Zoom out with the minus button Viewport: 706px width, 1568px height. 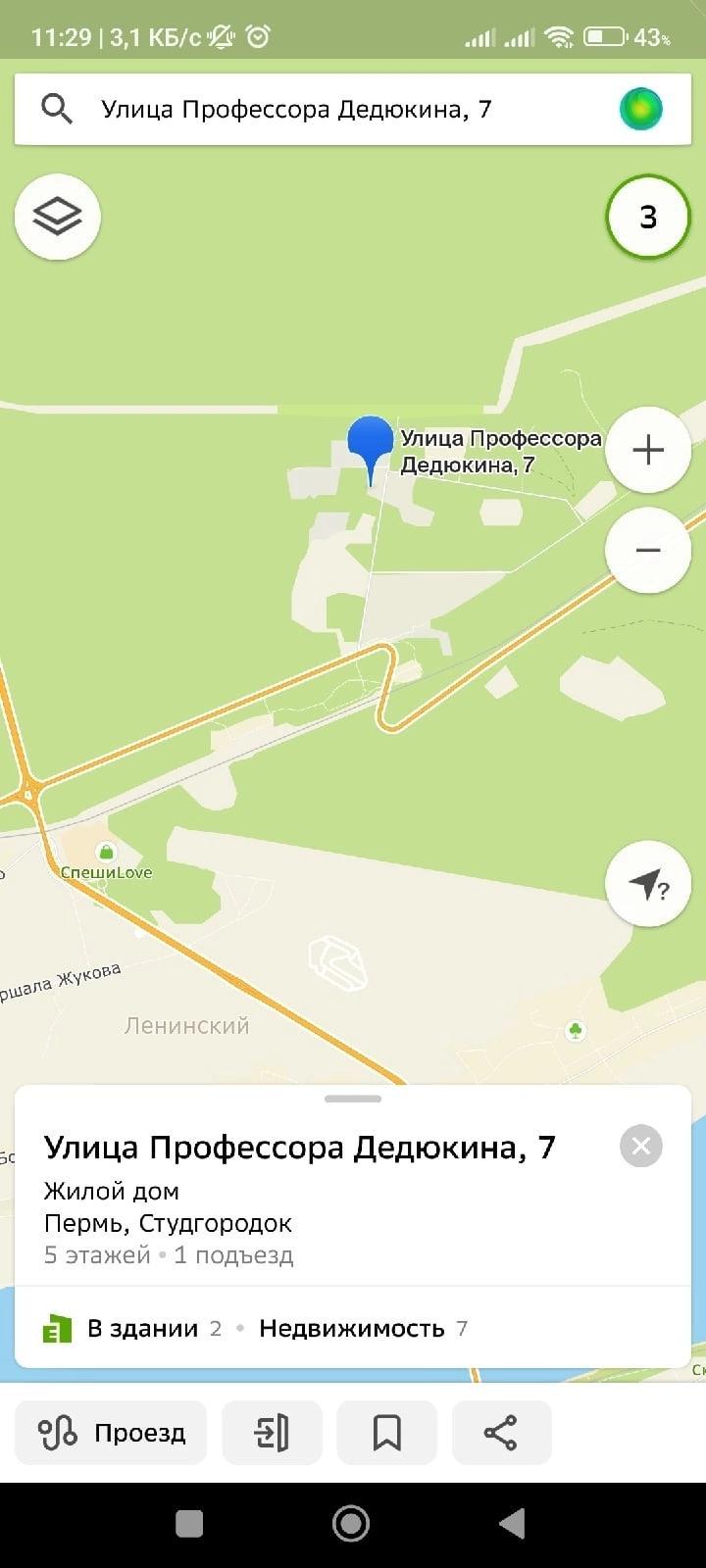coord(648,550)
